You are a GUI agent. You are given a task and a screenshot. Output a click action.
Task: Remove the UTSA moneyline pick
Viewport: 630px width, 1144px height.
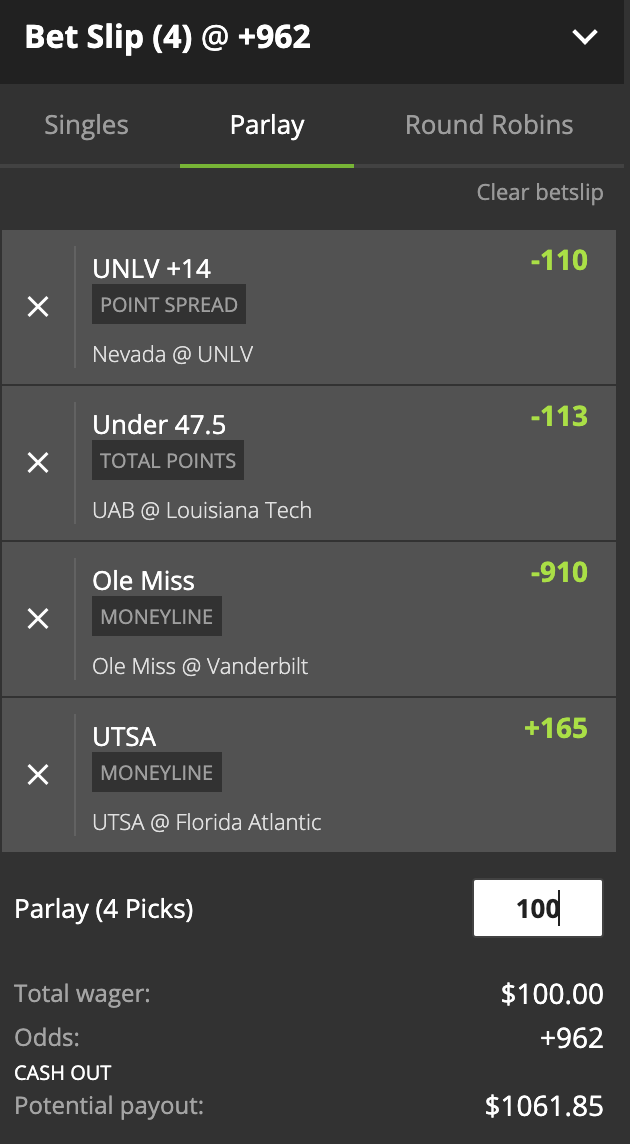(38, 775)
